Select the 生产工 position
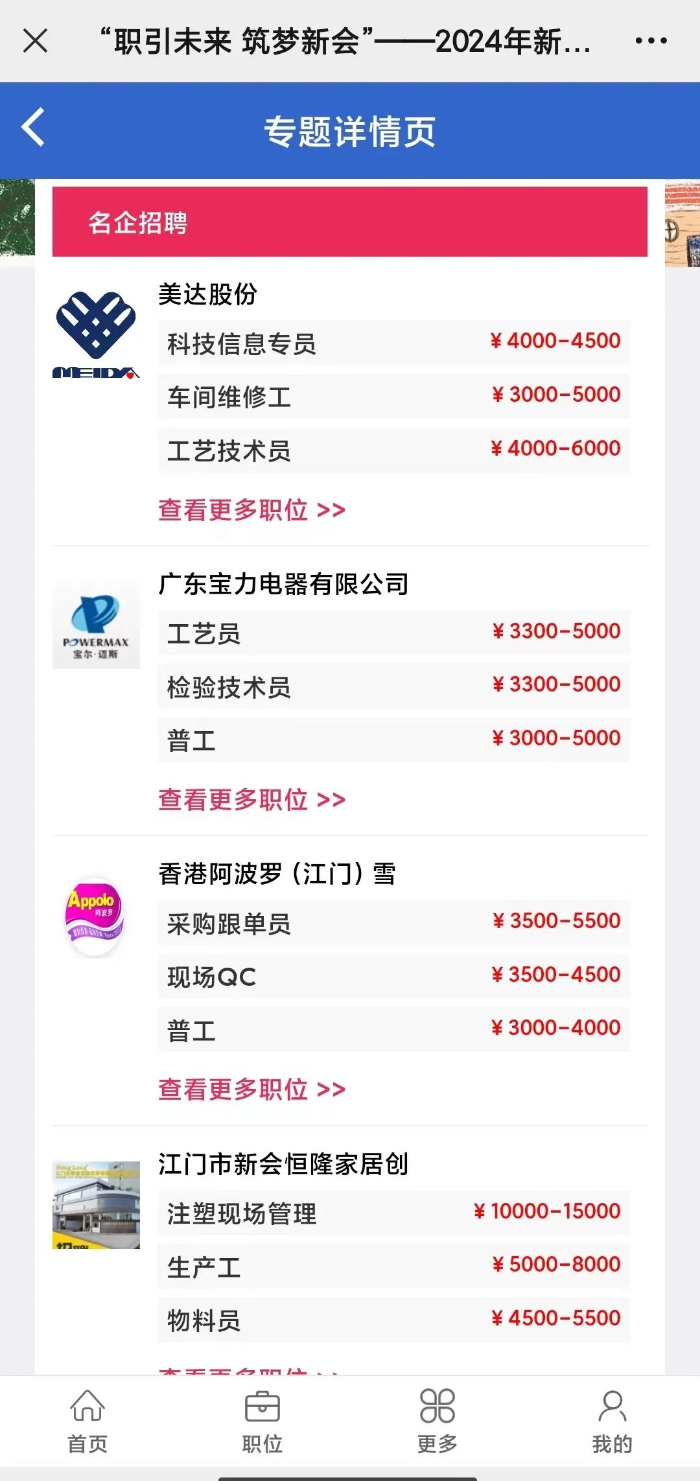 393,1266
